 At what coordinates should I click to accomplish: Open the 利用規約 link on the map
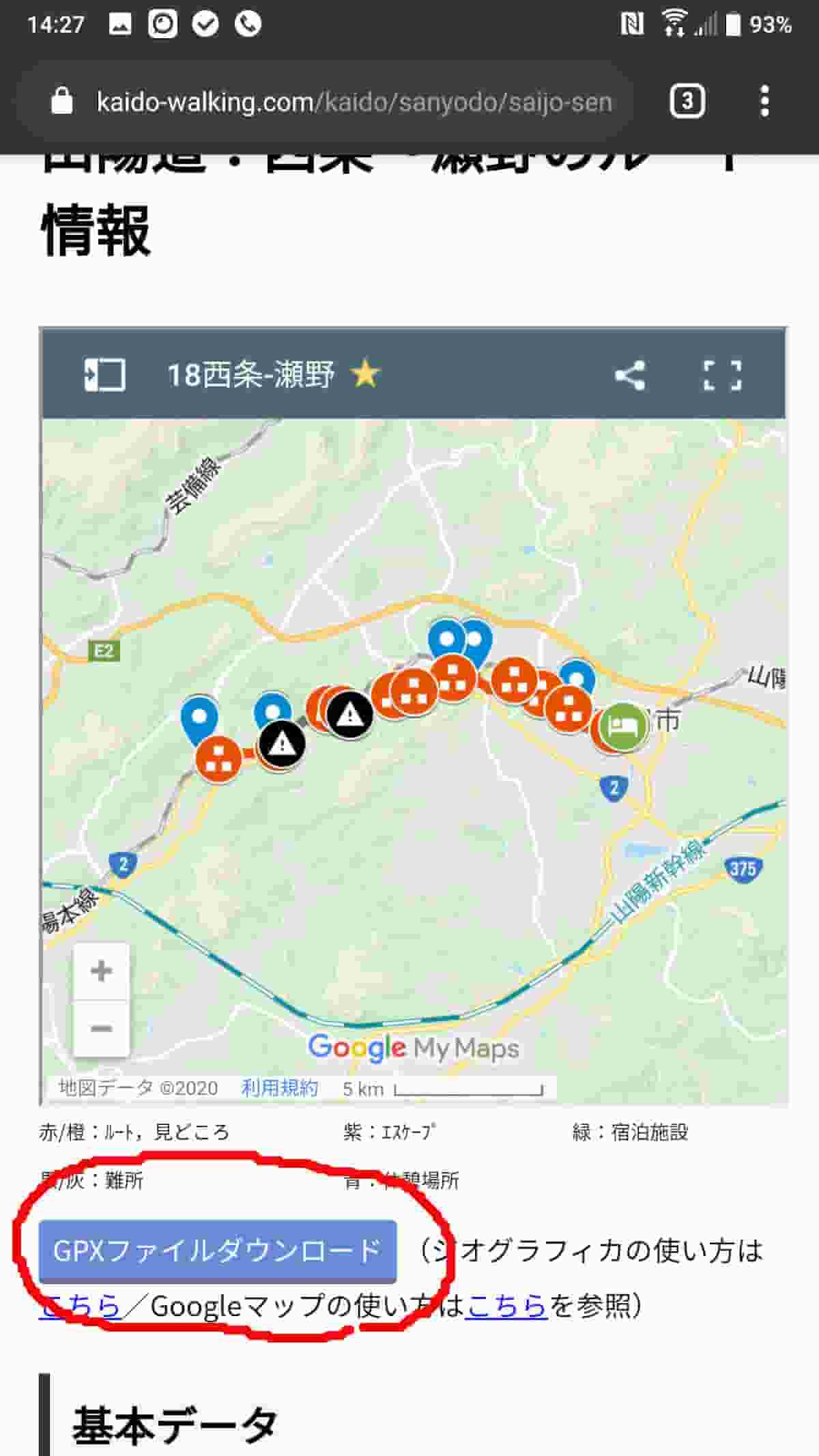[280, 1087]
